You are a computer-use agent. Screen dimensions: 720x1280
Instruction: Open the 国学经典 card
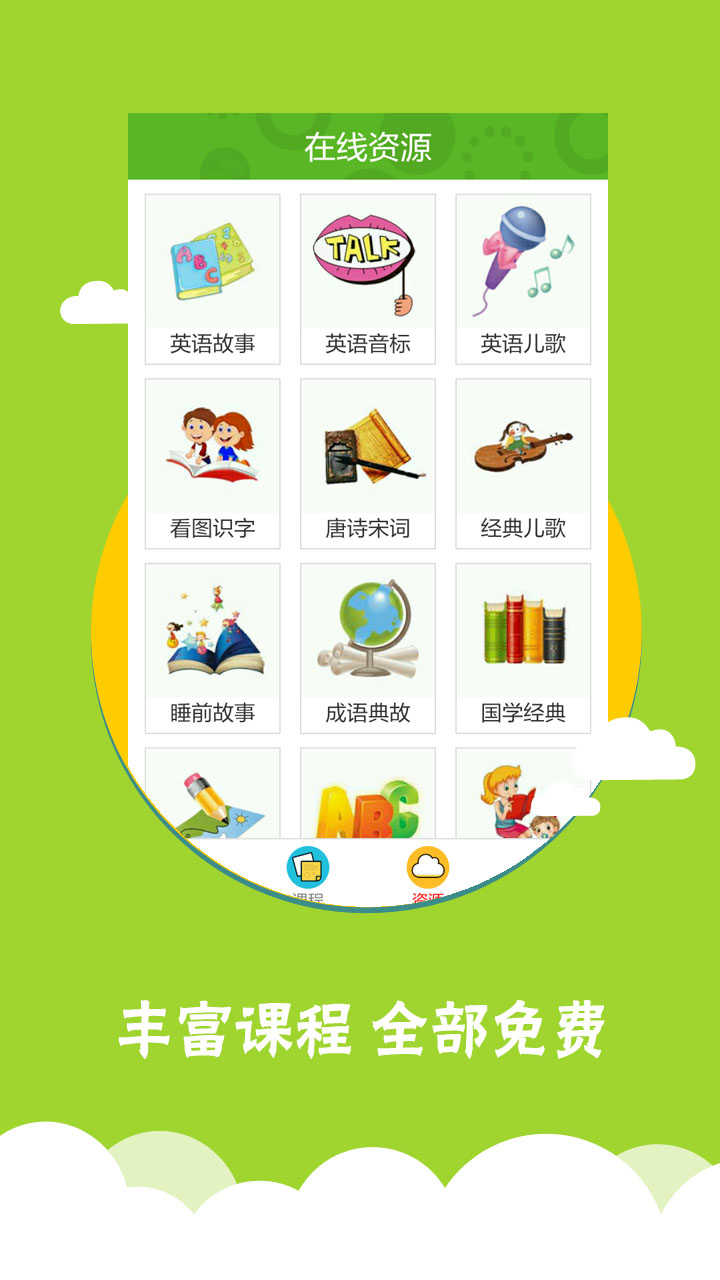(525, 648)
